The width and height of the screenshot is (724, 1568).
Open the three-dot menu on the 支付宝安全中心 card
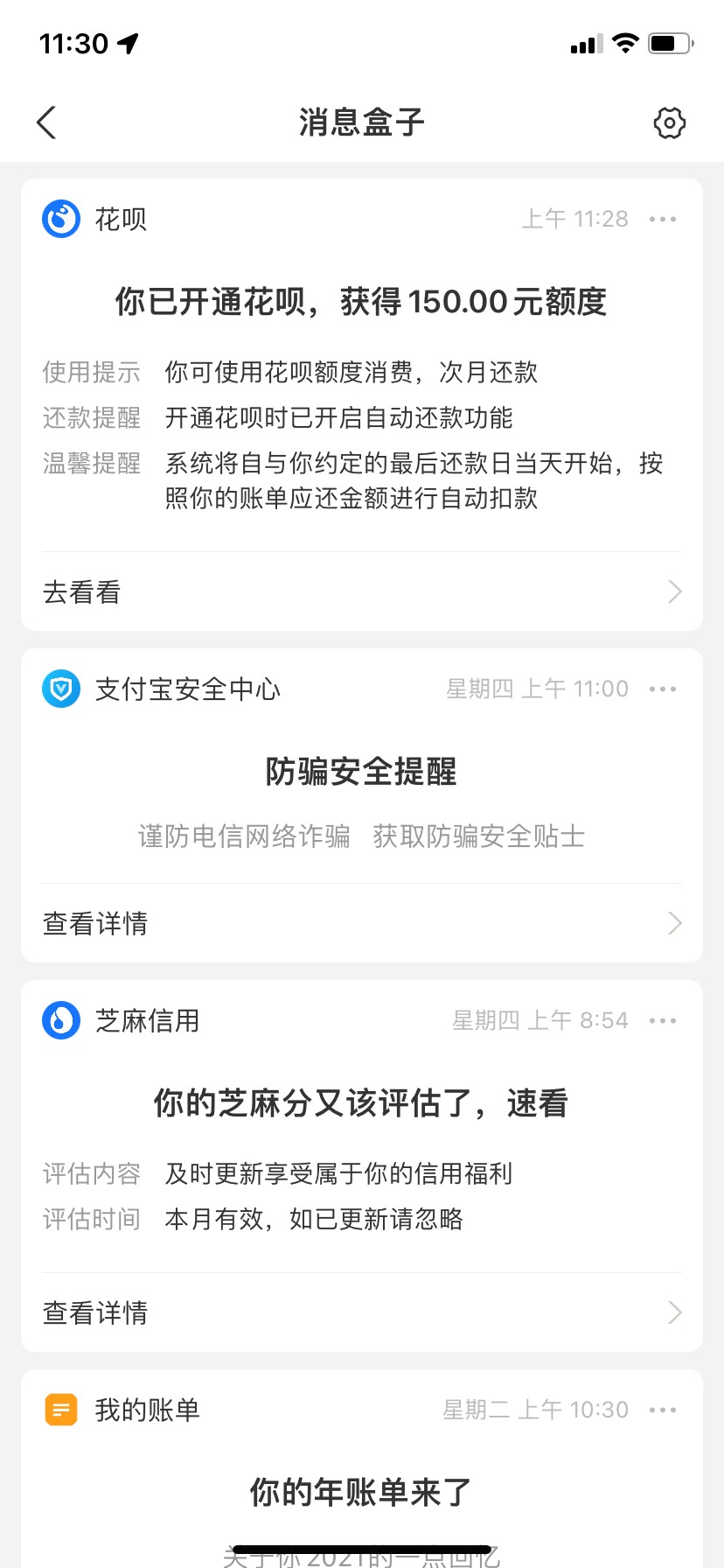[x=663, y=689]
